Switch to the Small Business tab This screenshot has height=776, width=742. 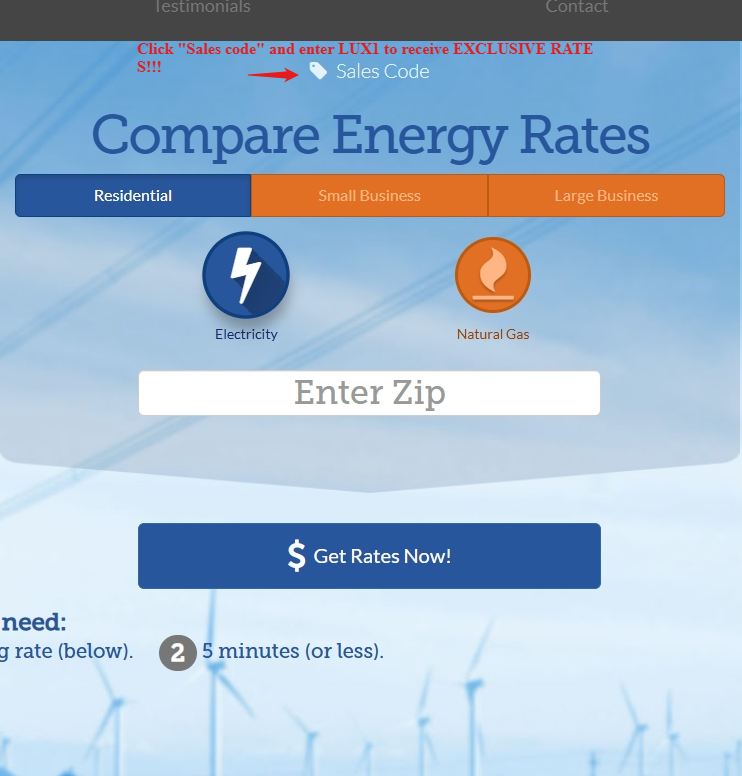pos(369,196)
